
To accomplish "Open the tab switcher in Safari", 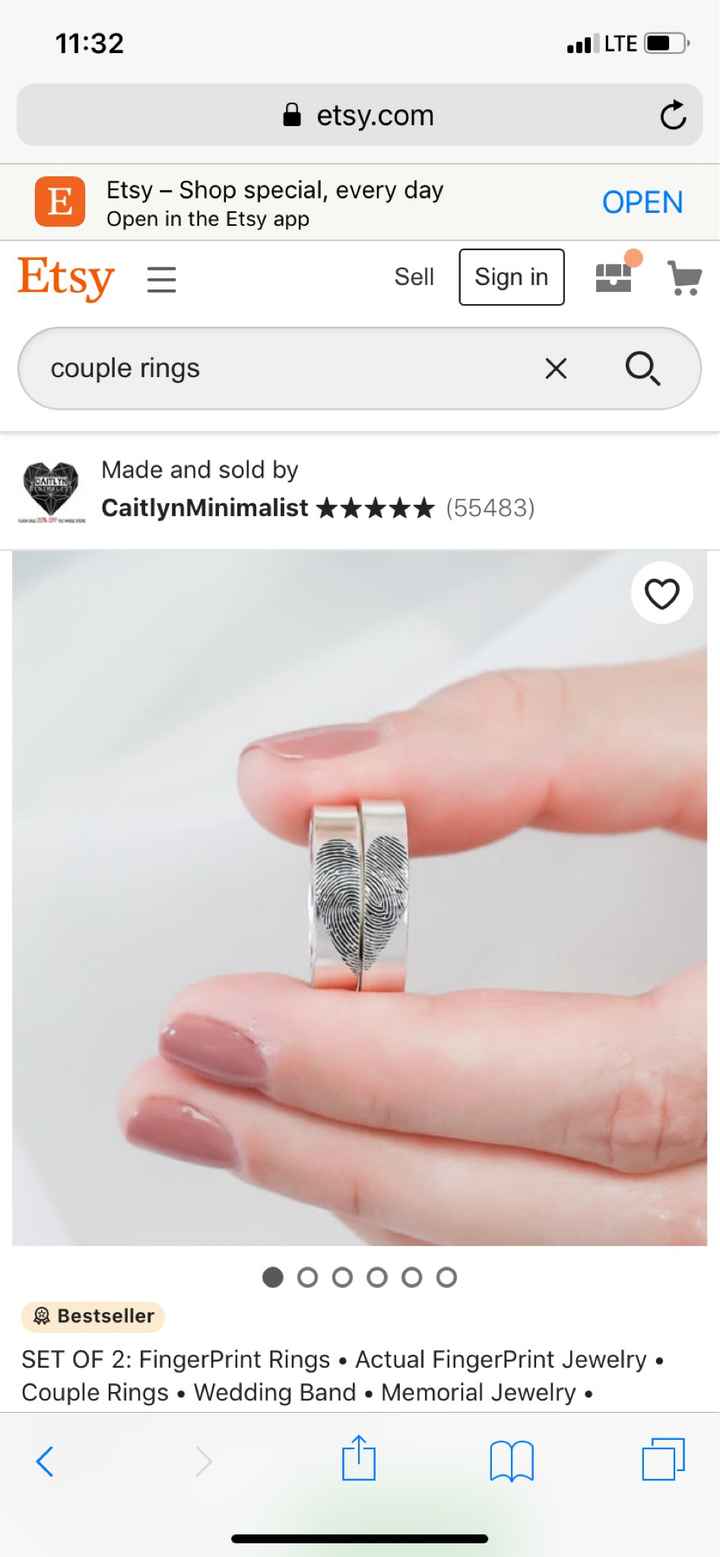I will point(662,1459).
